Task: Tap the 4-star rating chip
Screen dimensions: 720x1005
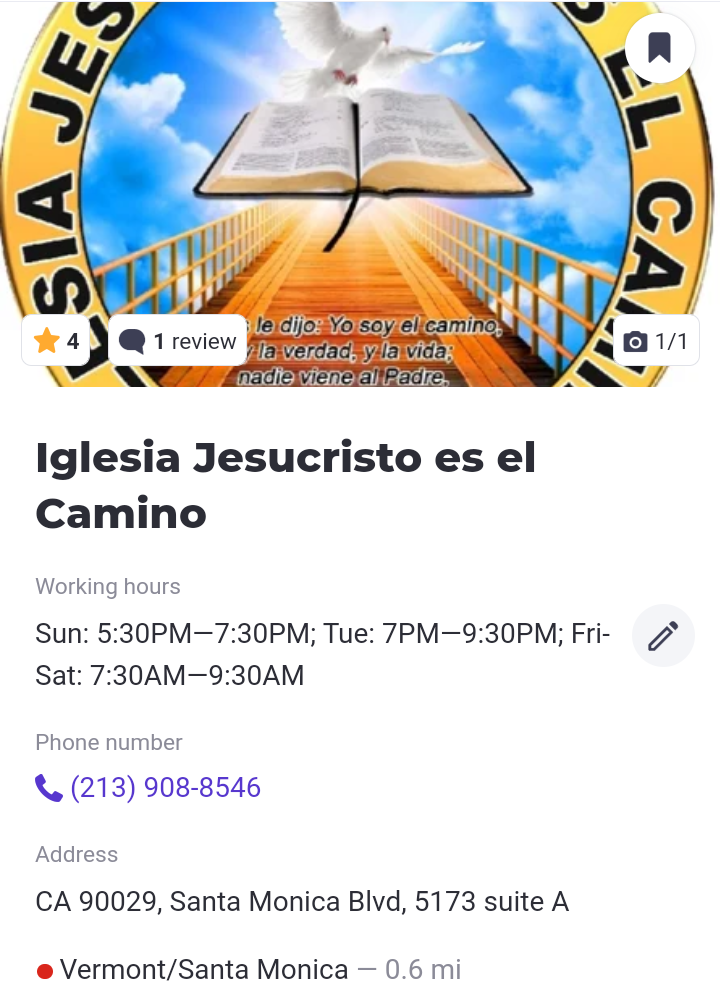Action: pyautogui.click(x=57, y=341)
